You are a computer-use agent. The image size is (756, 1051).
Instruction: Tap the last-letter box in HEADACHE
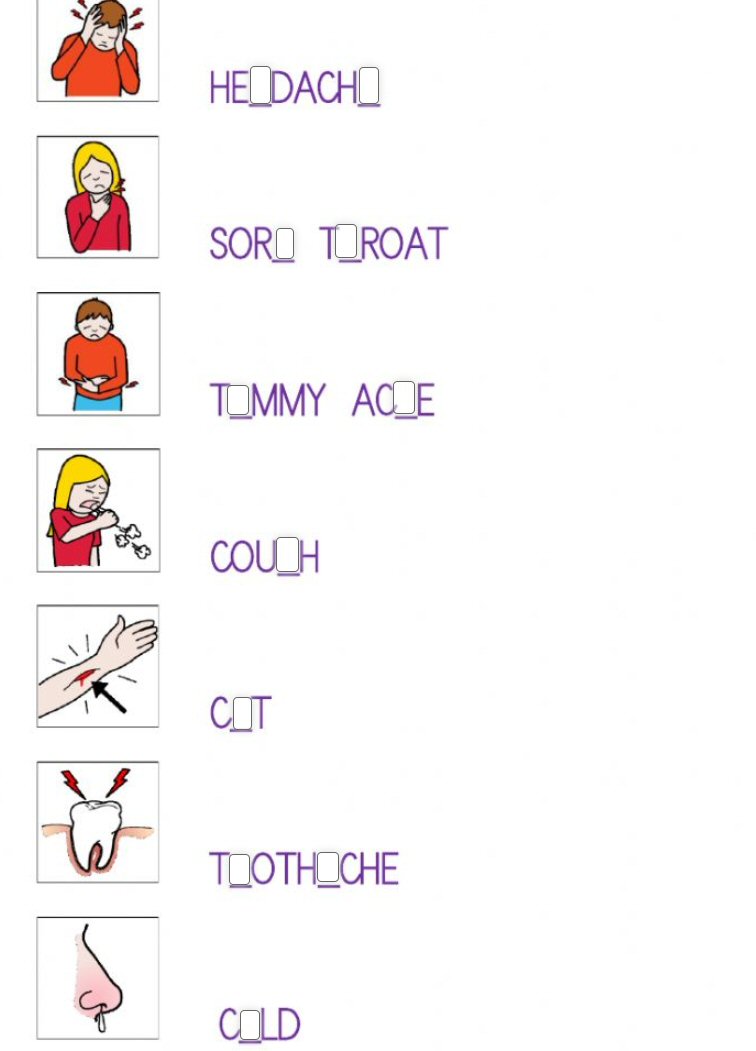tap(369, 89)
